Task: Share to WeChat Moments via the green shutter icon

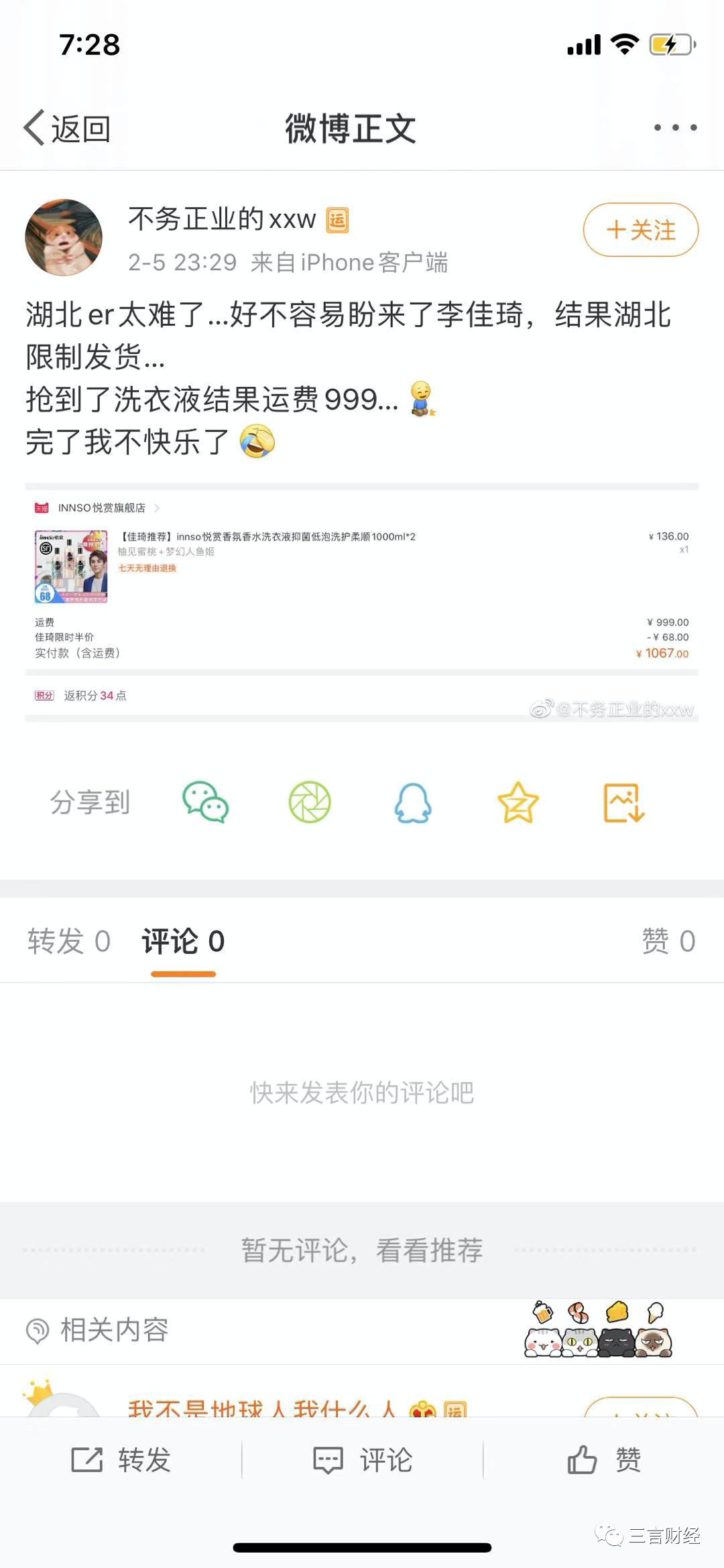Action: coord(310,802)
